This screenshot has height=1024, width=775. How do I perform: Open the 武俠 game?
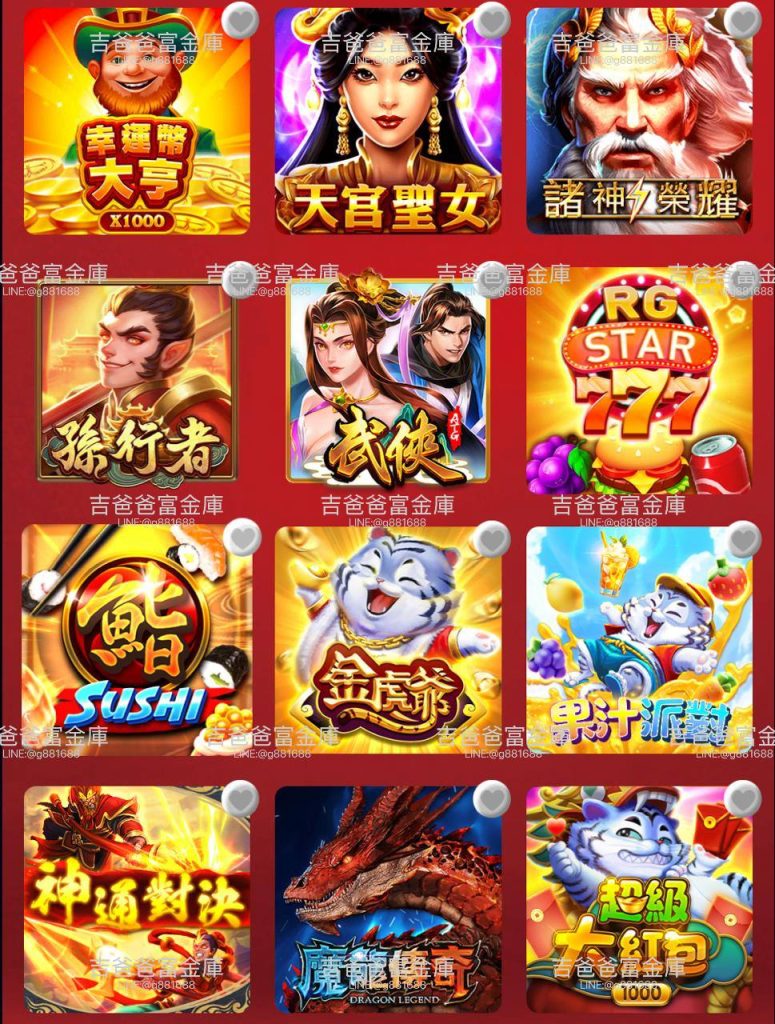(x=388, y=381)
